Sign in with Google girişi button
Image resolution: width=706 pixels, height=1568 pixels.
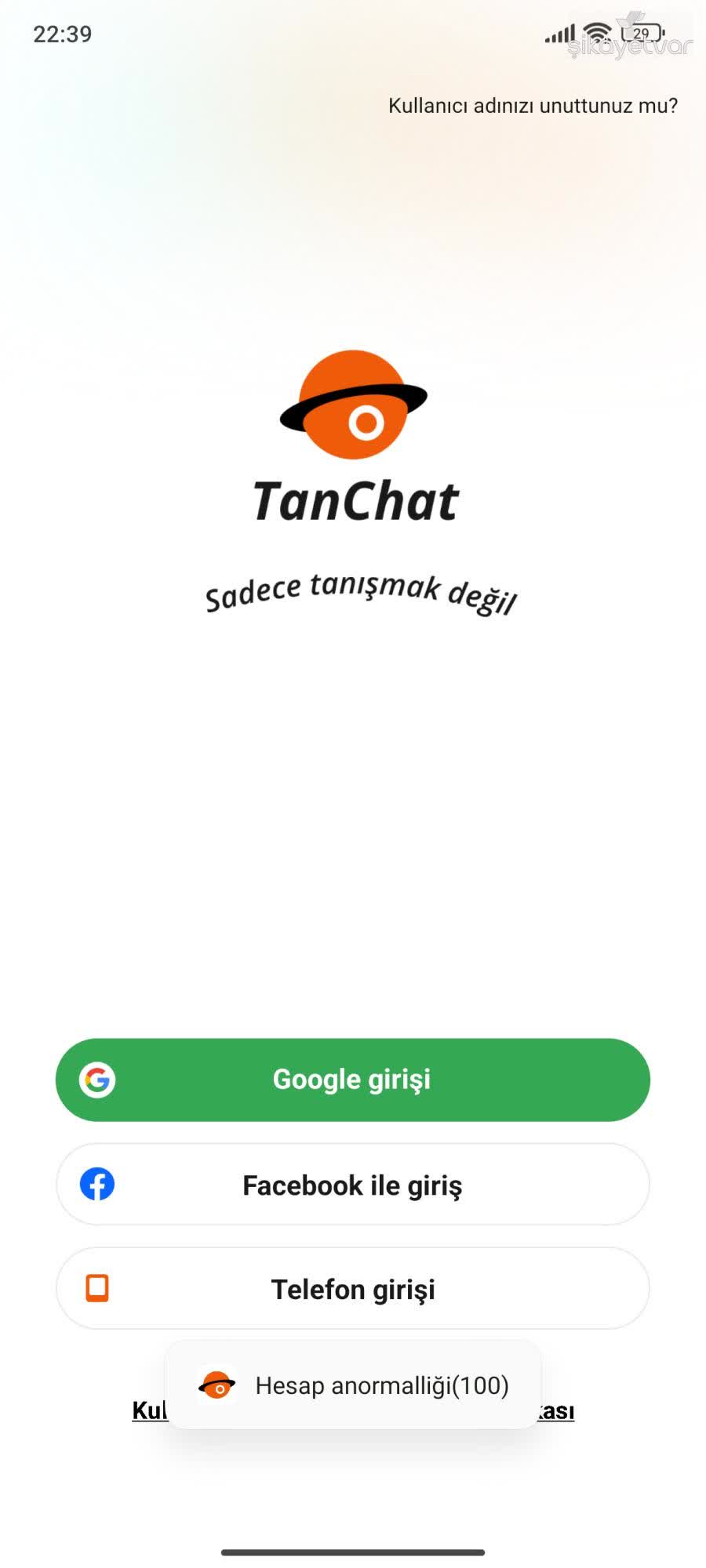click(352, 1080)
